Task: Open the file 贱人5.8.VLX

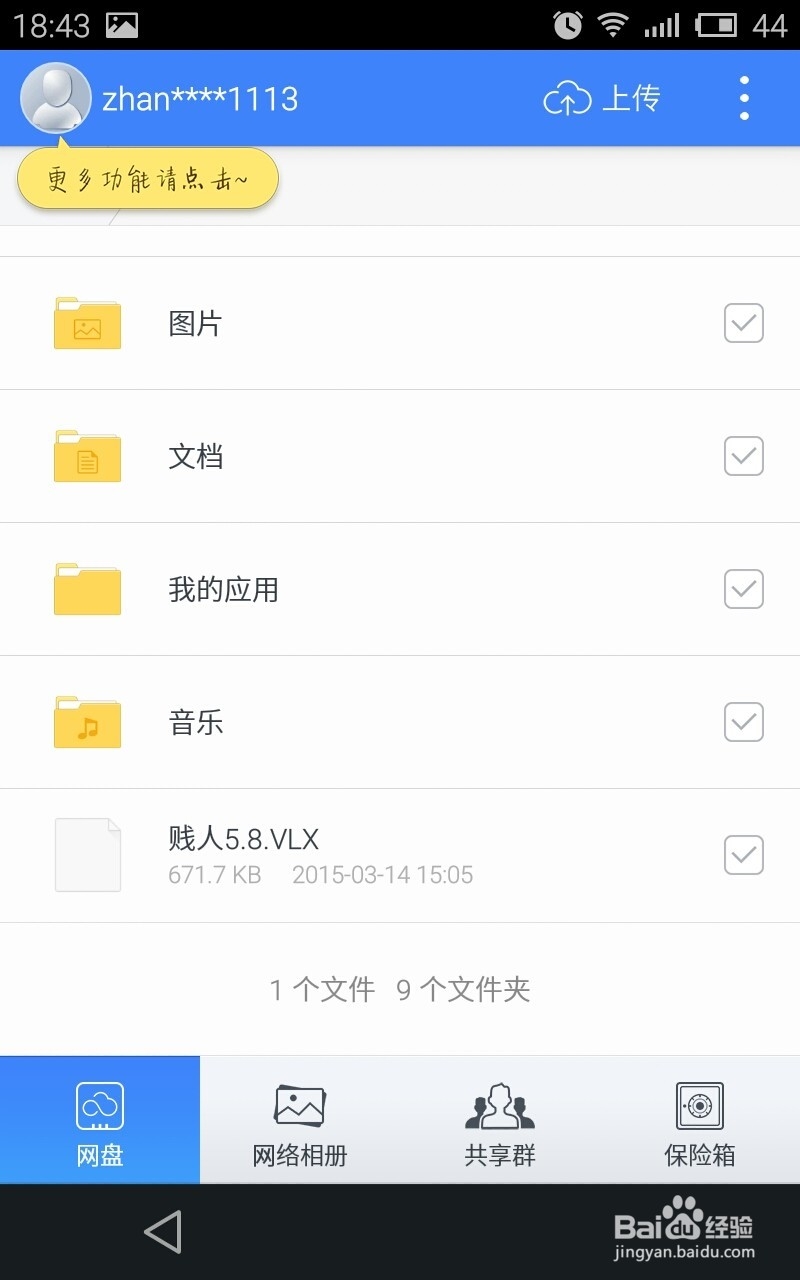Action: (x=244, y=840)
